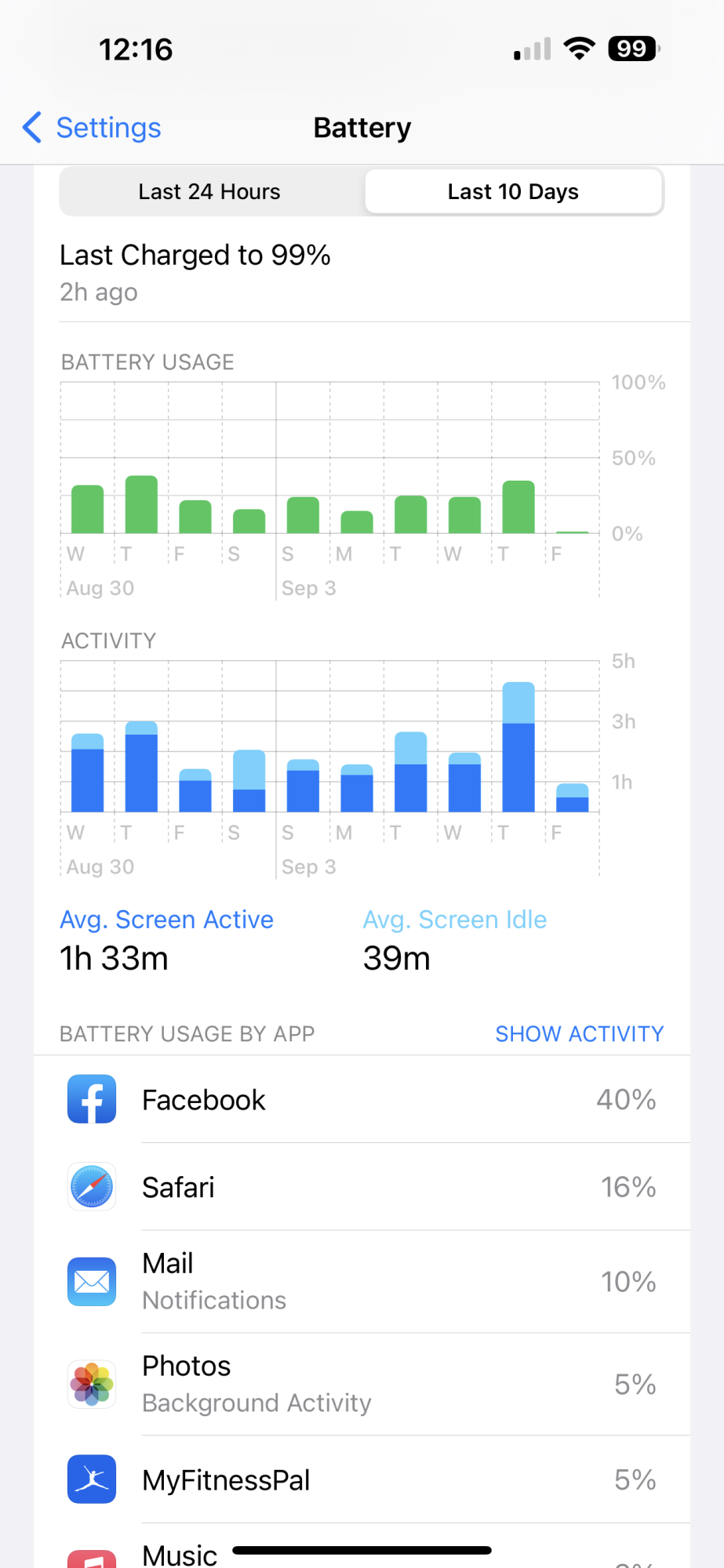This screenshot has width=724, height=1568.
Task: Open Mail battery usage row
Action: tap(361, 1282)
